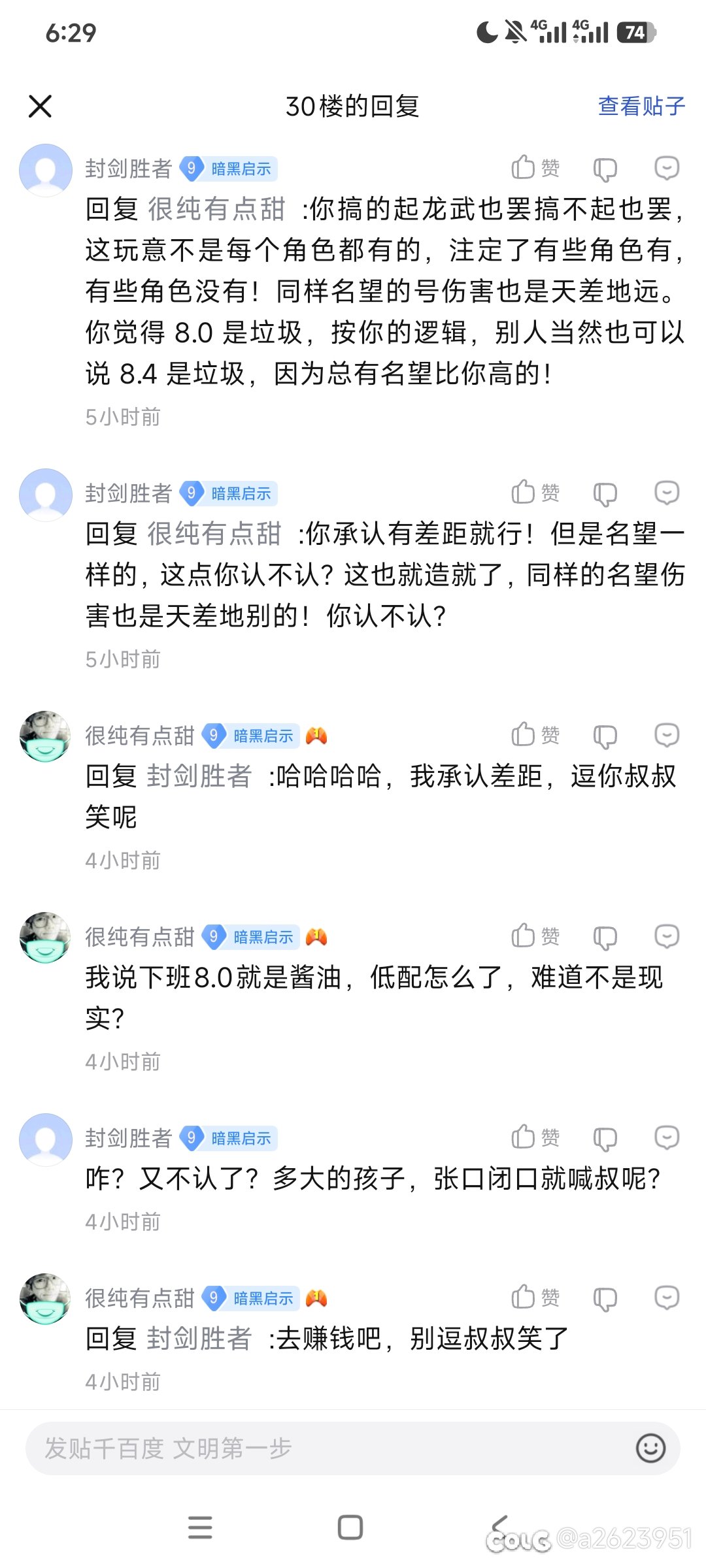The width and height of the screenshot is (706, 1568).
Task: Open the emoji picker in the reply box
Action: pyautogui.click(x=650, y=1448)
